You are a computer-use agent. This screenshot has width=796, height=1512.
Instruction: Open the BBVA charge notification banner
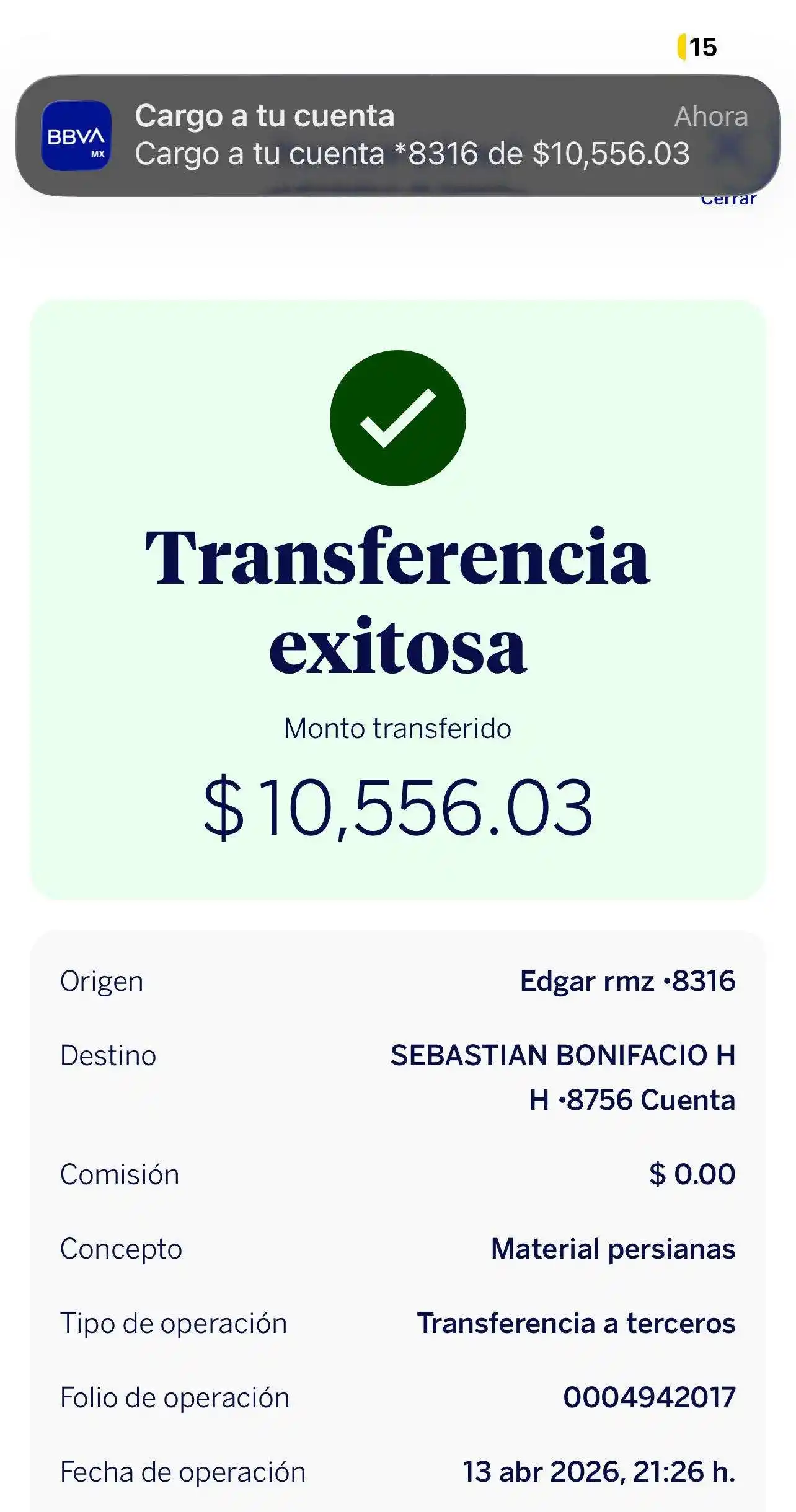pos(397,135)
